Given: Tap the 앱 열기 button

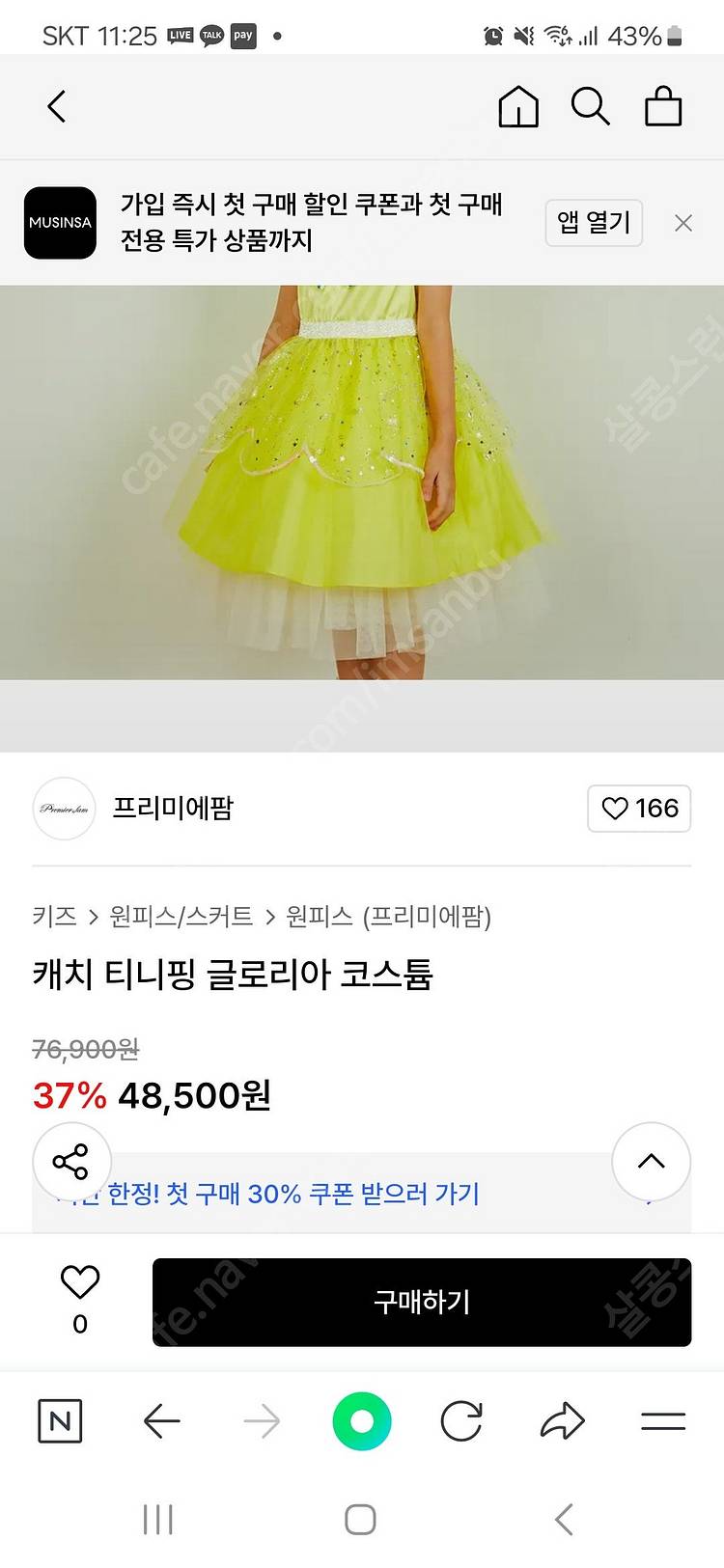Looking at the screenshot, I should (x=594, y=223).
